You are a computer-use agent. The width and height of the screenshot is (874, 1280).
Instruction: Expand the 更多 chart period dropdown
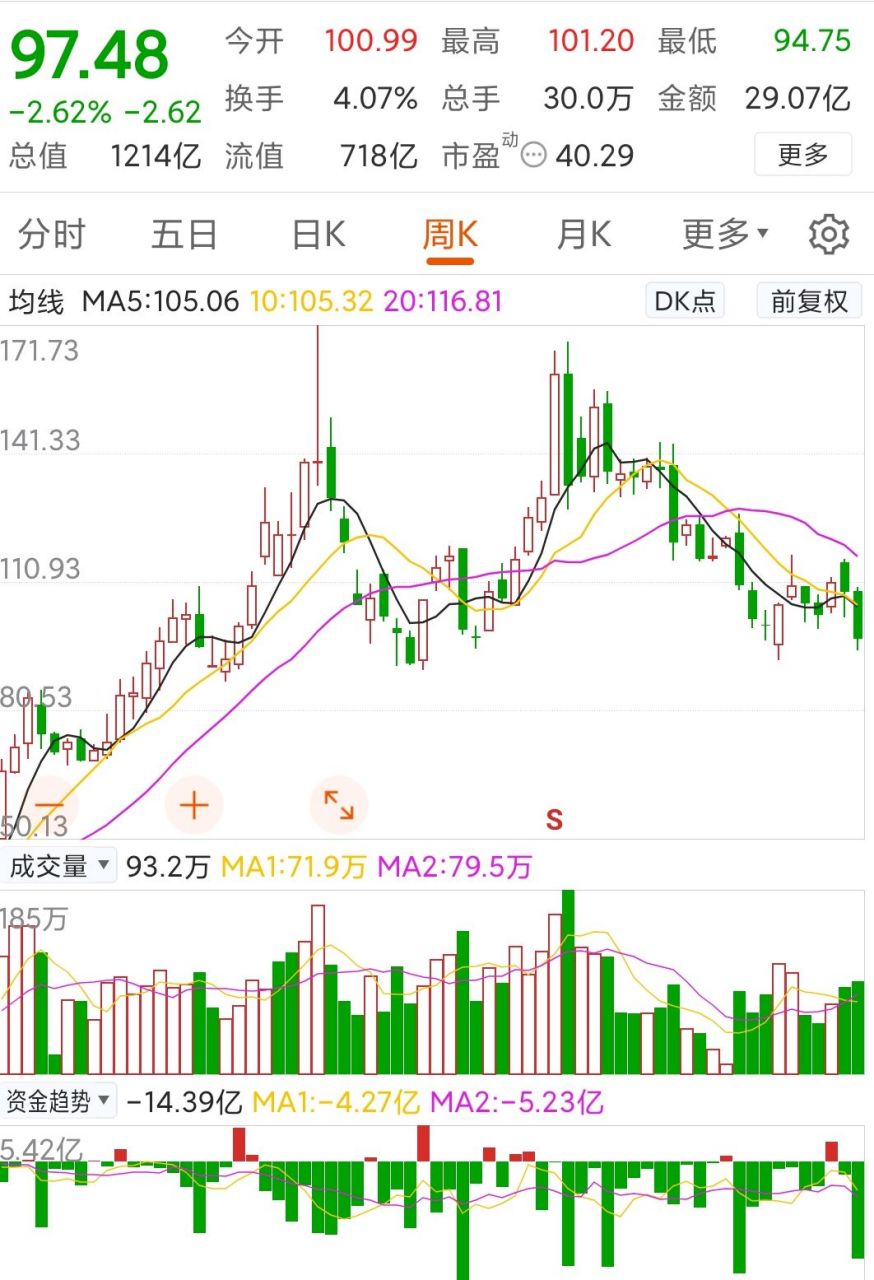point(722,233)
